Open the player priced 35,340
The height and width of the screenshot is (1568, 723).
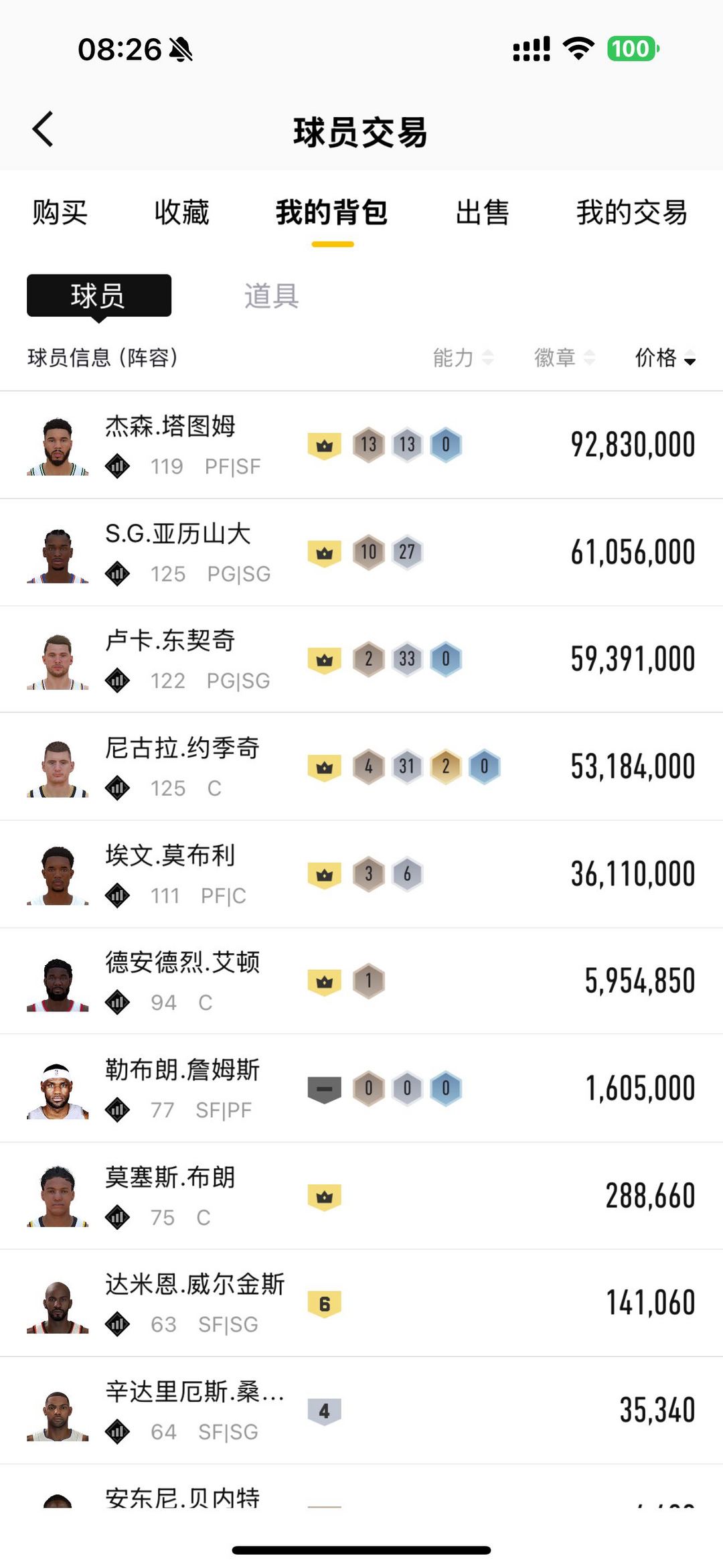[x=361, y=1410]
